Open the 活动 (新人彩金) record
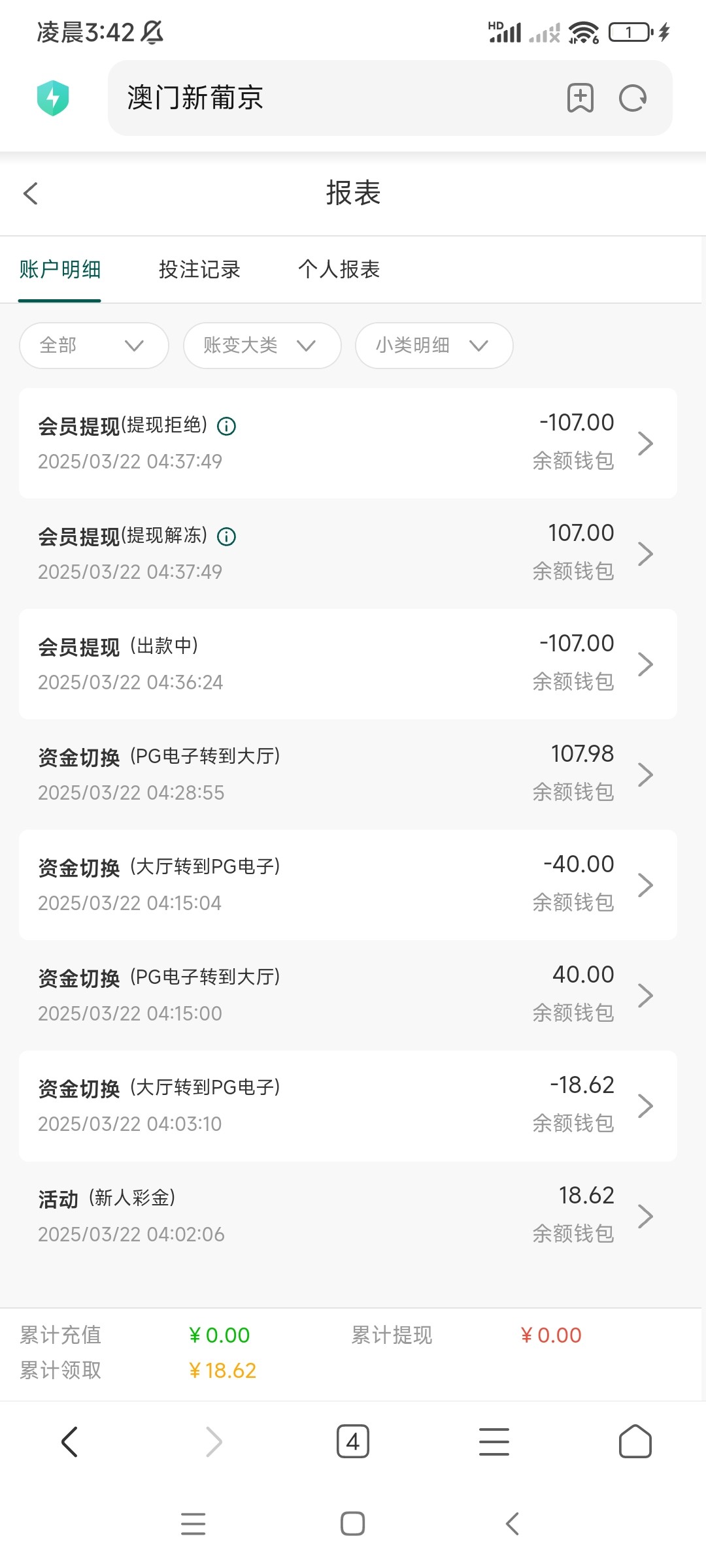Screen dimensions: 706x1568 [348, 1216]
